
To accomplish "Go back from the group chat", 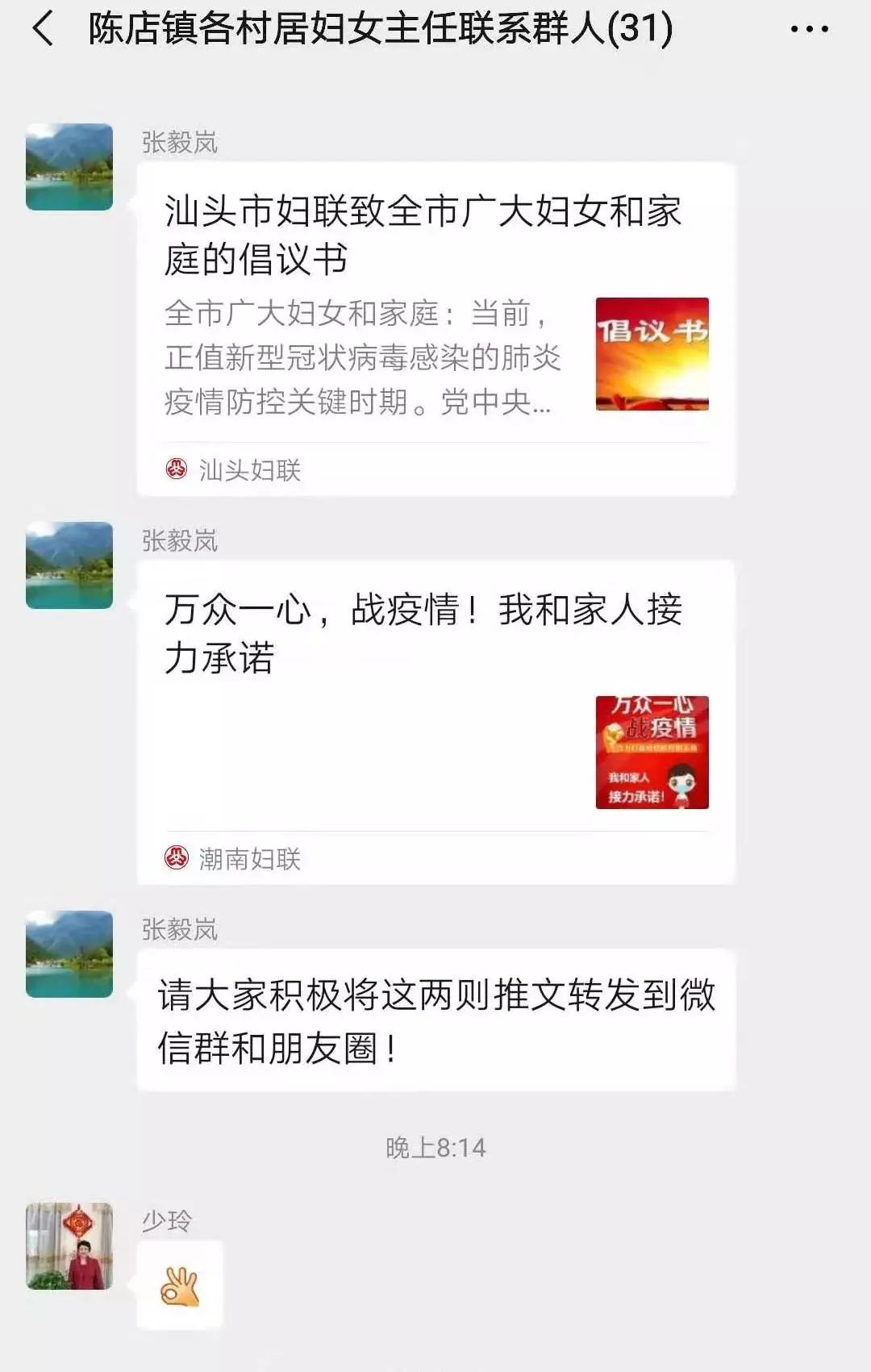I will click(x=44, y=29).
